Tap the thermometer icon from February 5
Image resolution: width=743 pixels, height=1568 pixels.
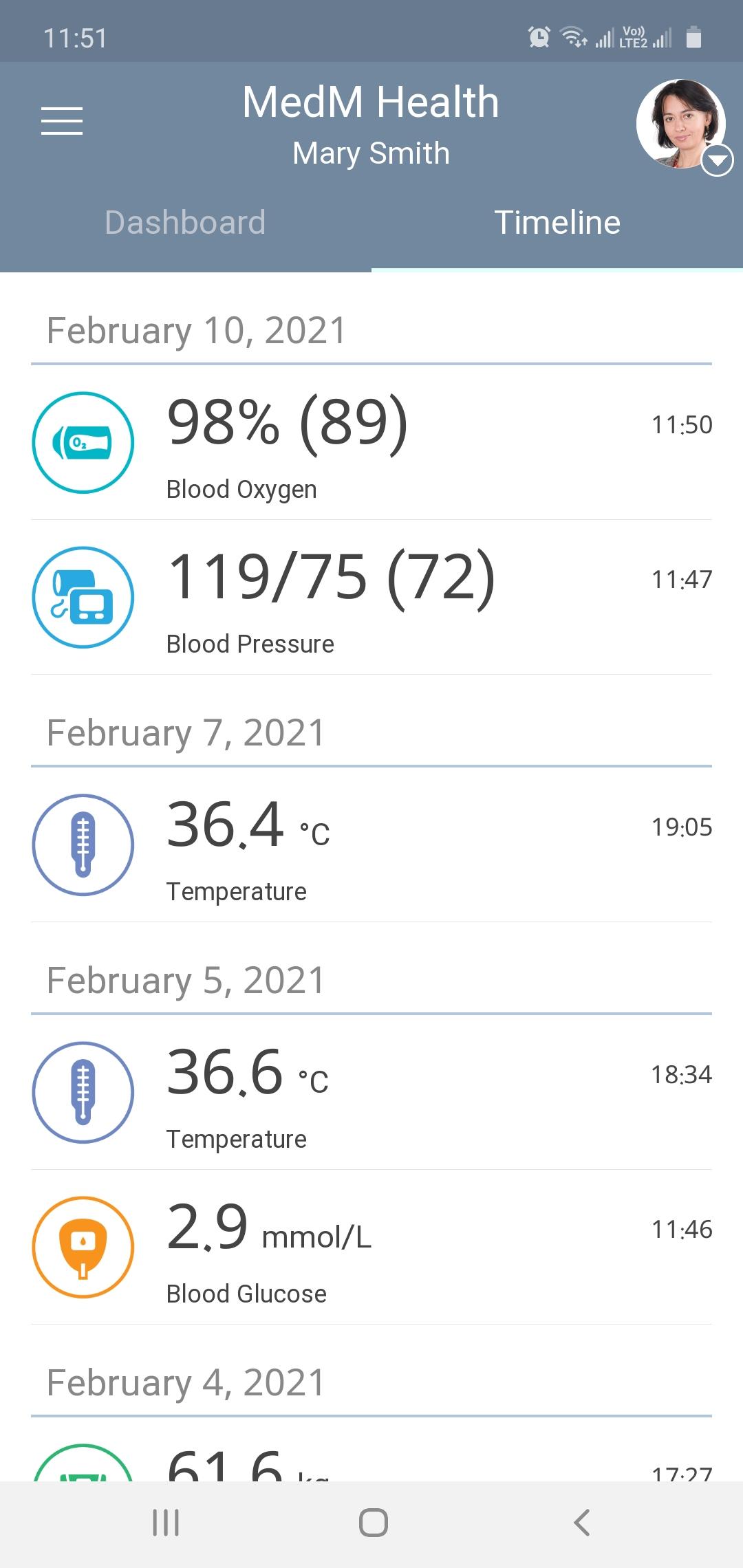[x=83, y=1093]
